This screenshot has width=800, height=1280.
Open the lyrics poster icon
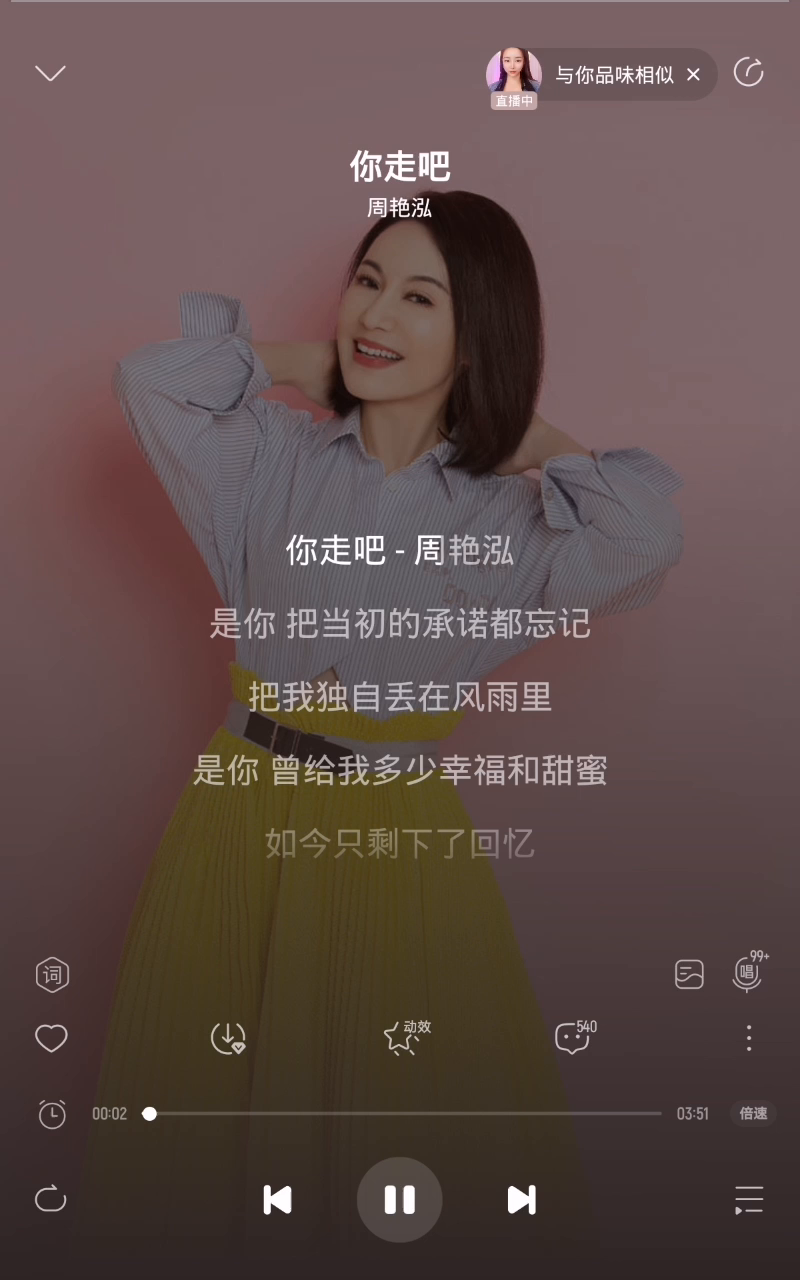(689, 974)
